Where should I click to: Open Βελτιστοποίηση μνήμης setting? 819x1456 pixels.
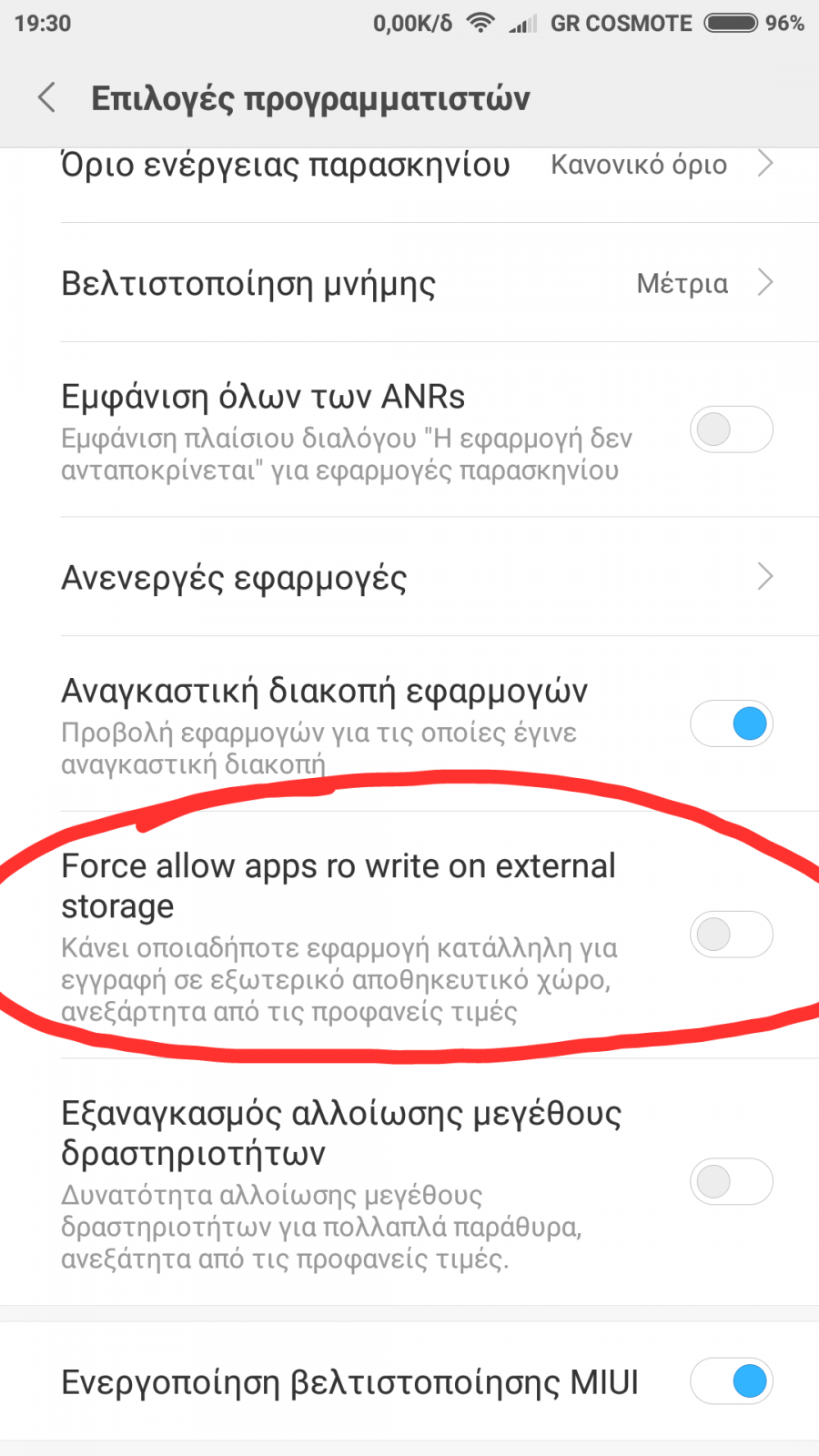click(x=409, y=283)
